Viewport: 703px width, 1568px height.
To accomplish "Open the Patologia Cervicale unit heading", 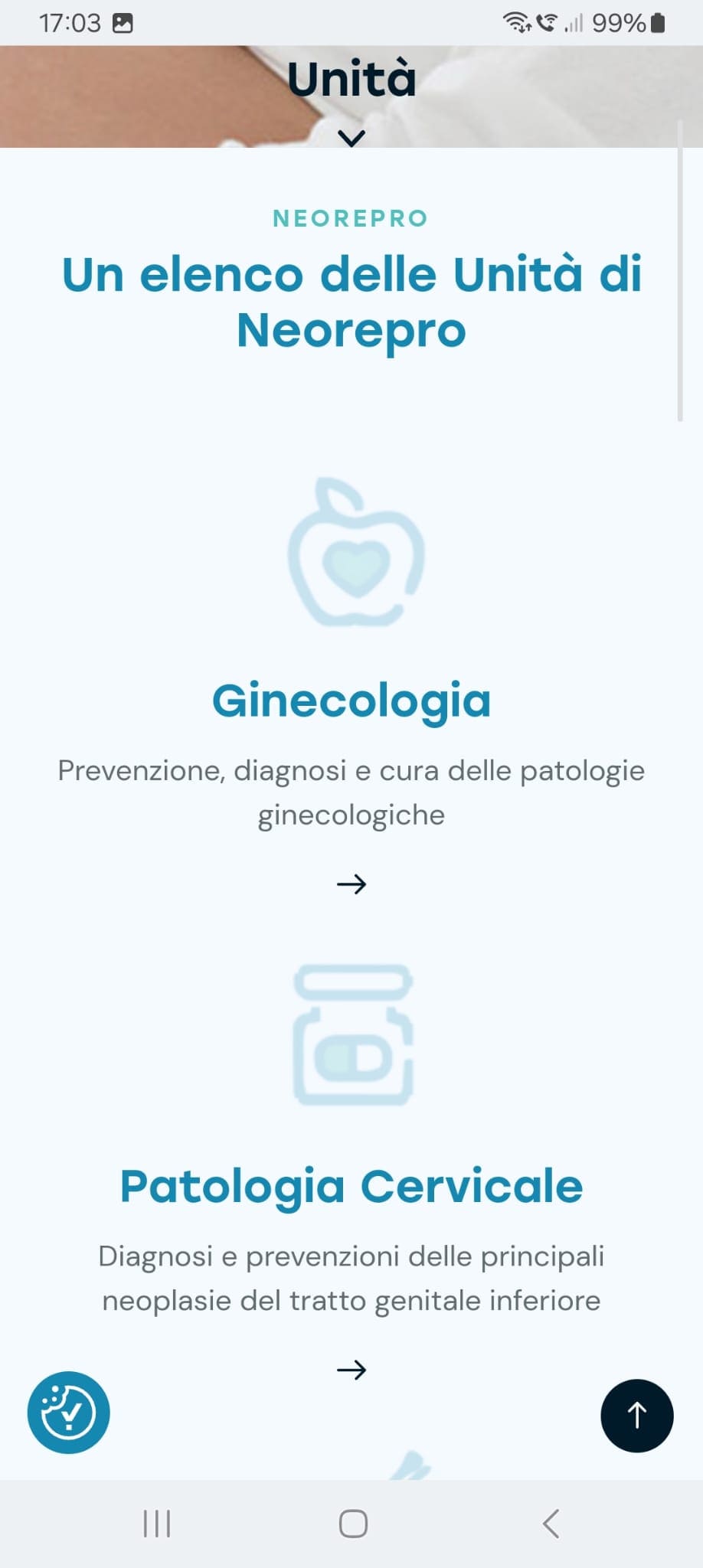I will tap(351, 1186).
